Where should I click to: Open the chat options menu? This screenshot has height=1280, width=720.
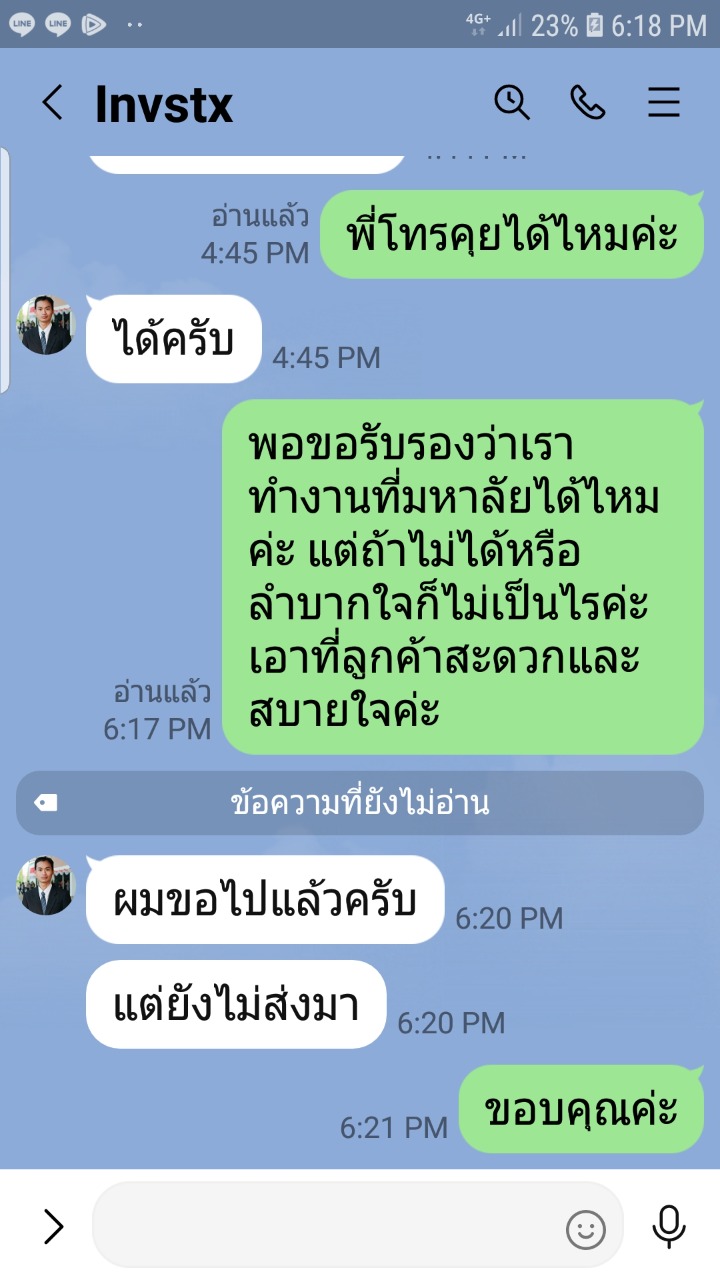(663, 102)
